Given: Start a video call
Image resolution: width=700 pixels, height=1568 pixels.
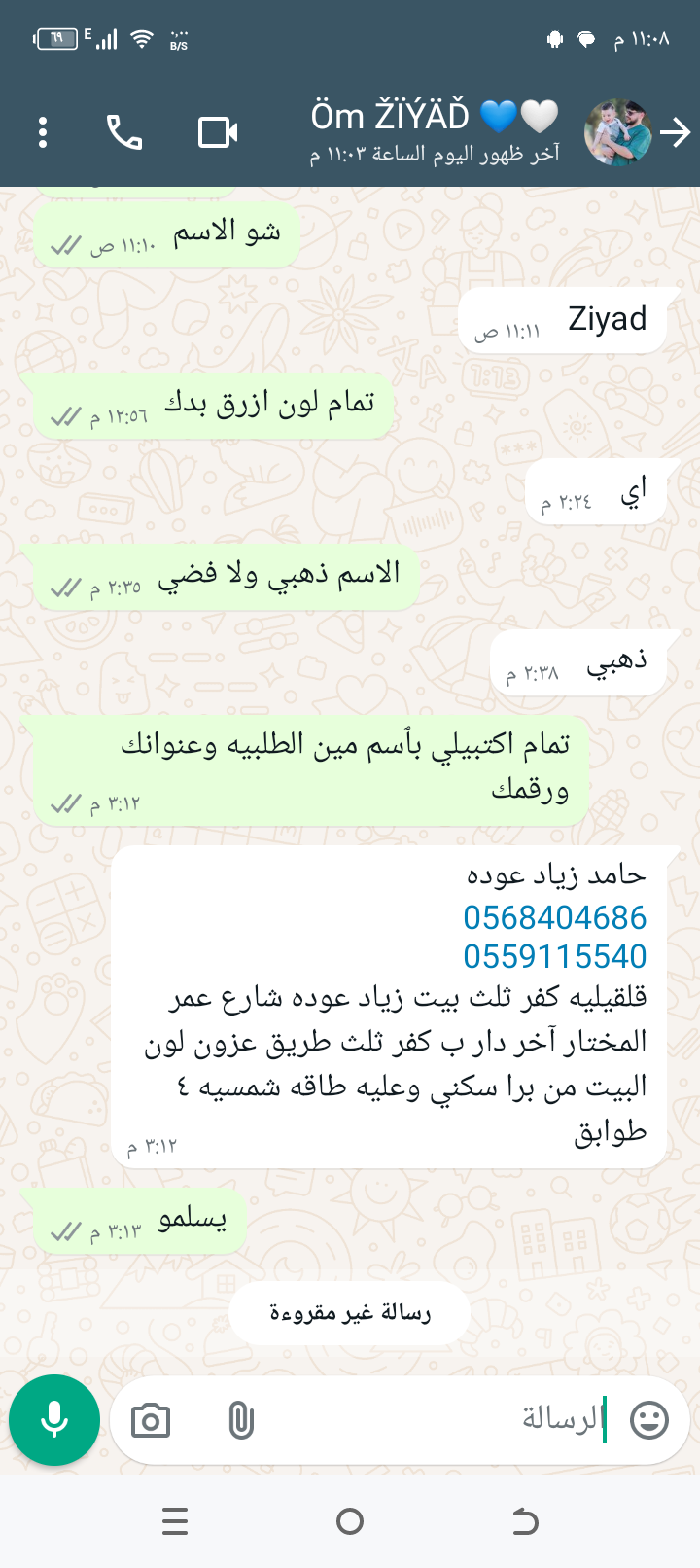Looking at the screenshot, I should (x=218, y=132).
